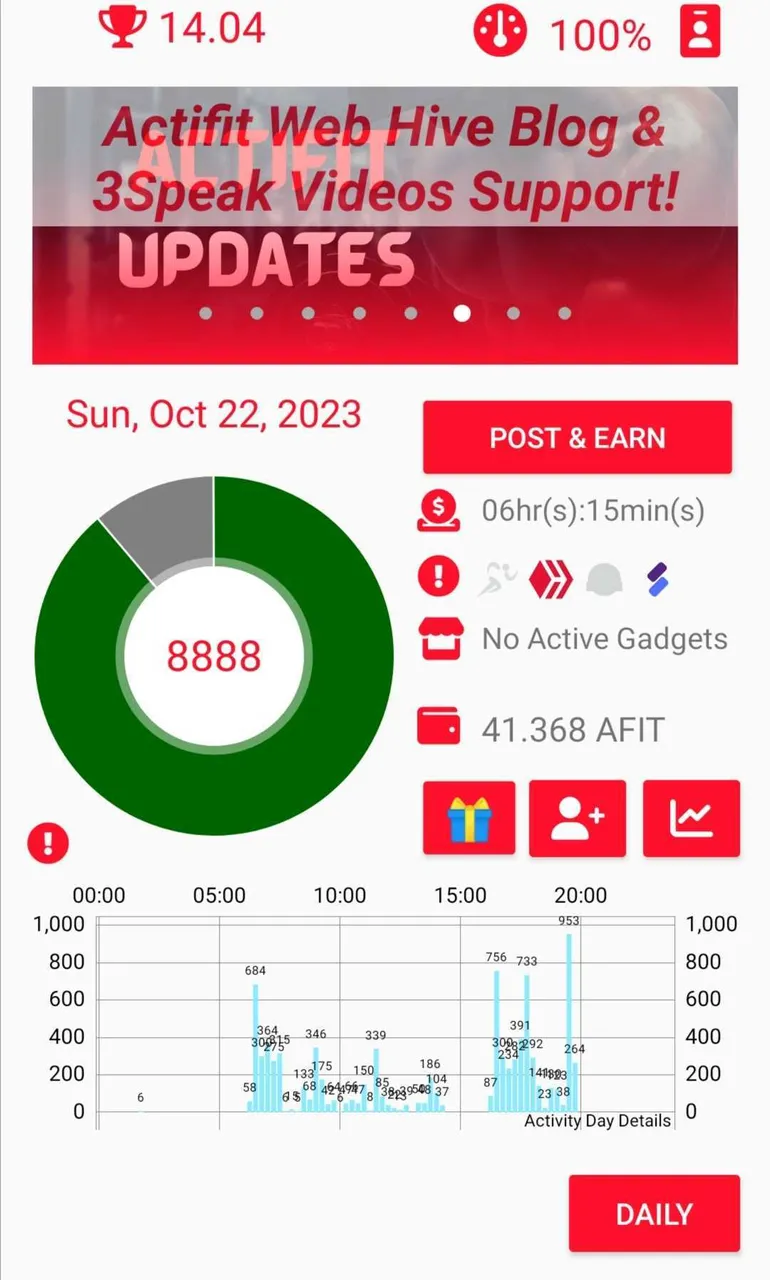Open the AFIT wallet balance
Image resolution: width=770 pixels, height=1280 pixels.
click(x=572, y=729)
